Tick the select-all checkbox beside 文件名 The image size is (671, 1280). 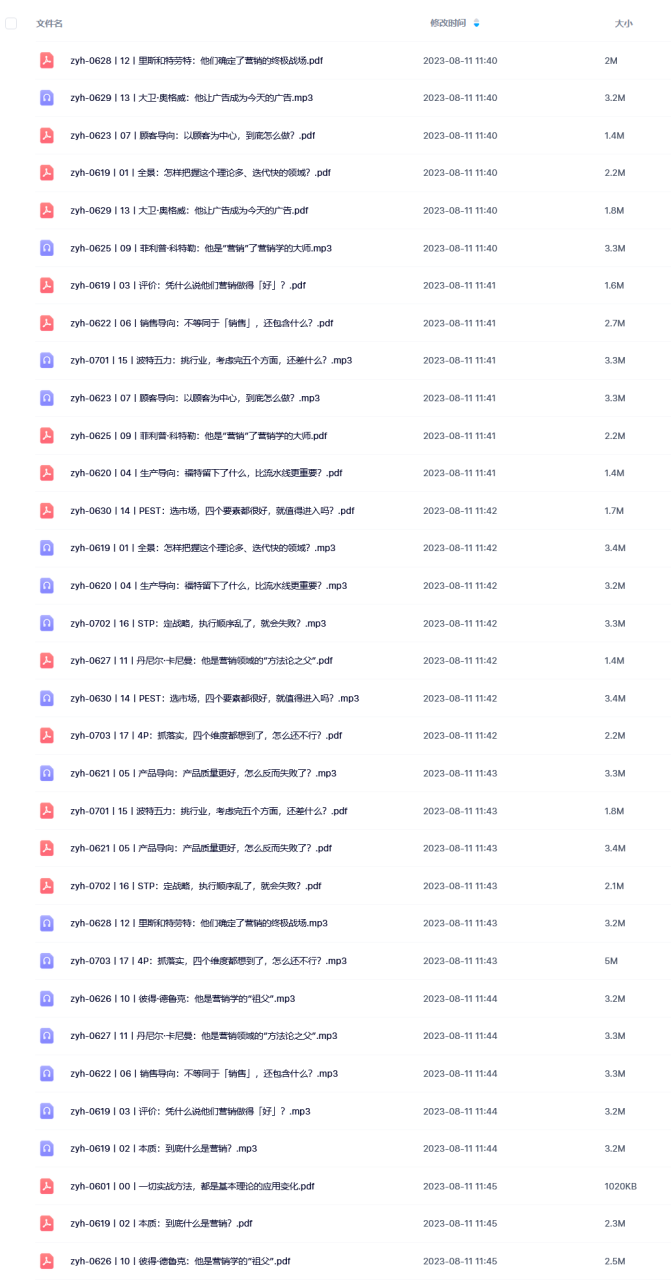[11, 23]
